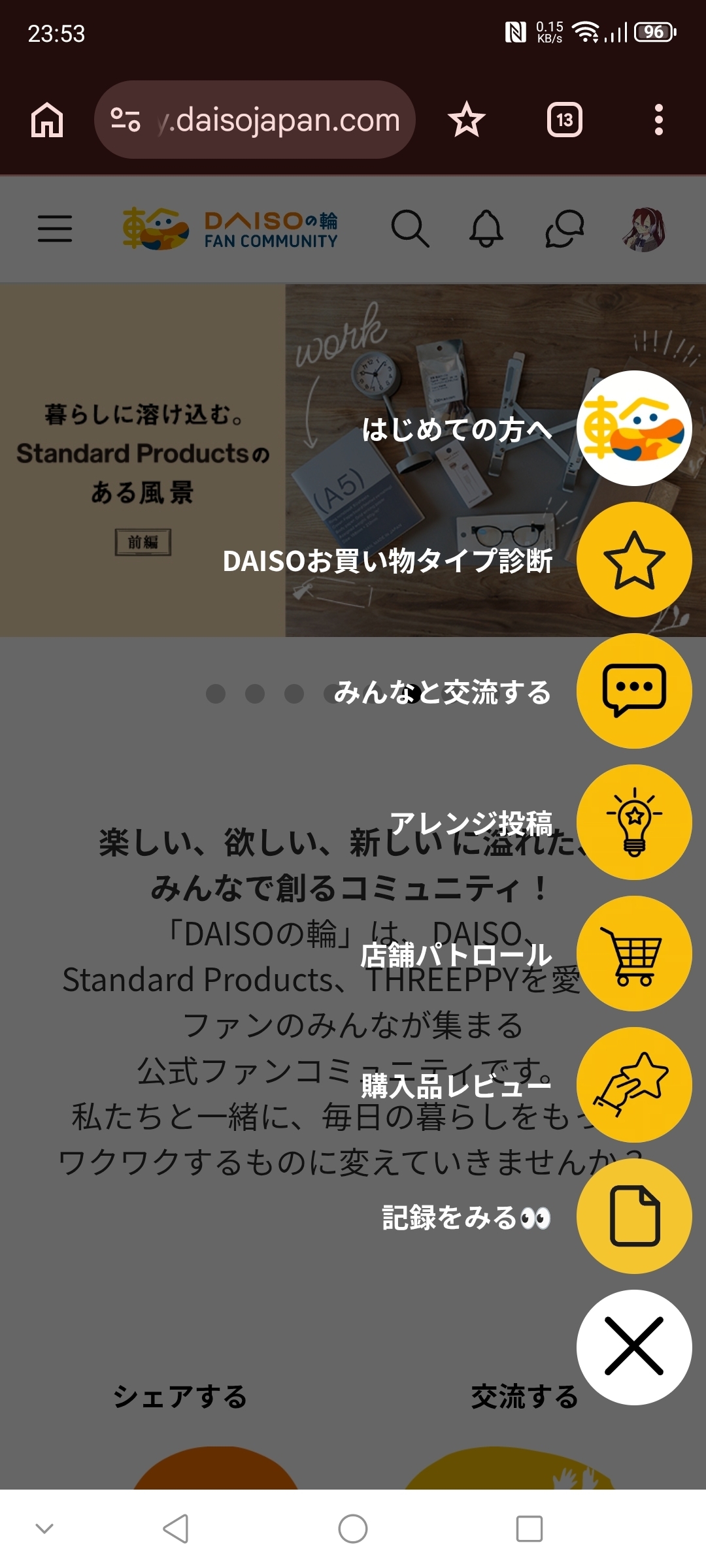
Task: Select みんなと交流する chat button
Action: (633, 691)
